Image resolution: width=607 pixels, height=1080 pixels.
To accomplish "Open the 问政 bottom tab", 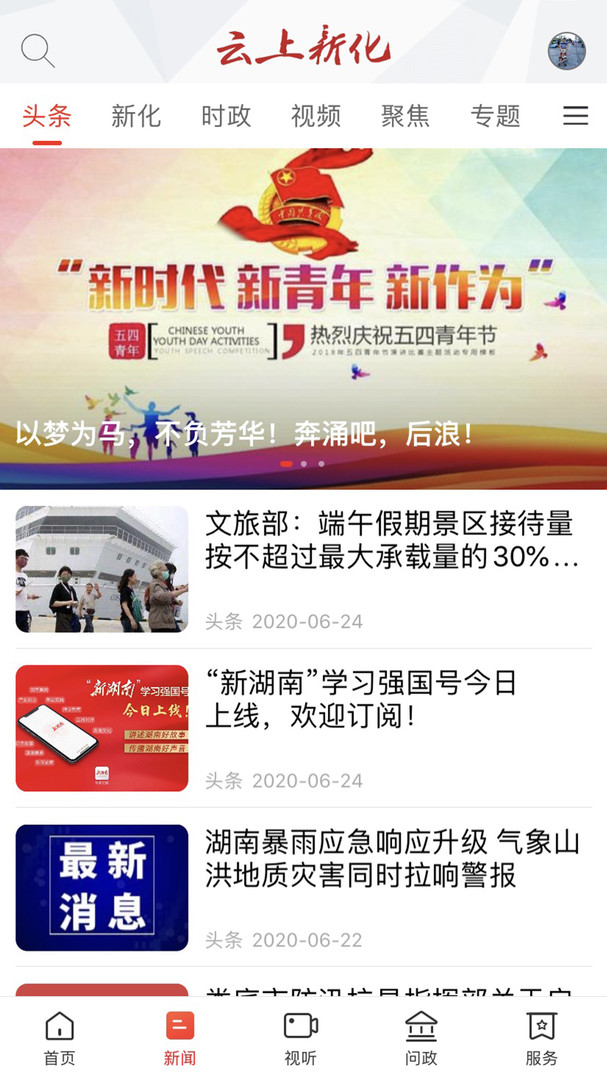I will (x=421, y=1038).
